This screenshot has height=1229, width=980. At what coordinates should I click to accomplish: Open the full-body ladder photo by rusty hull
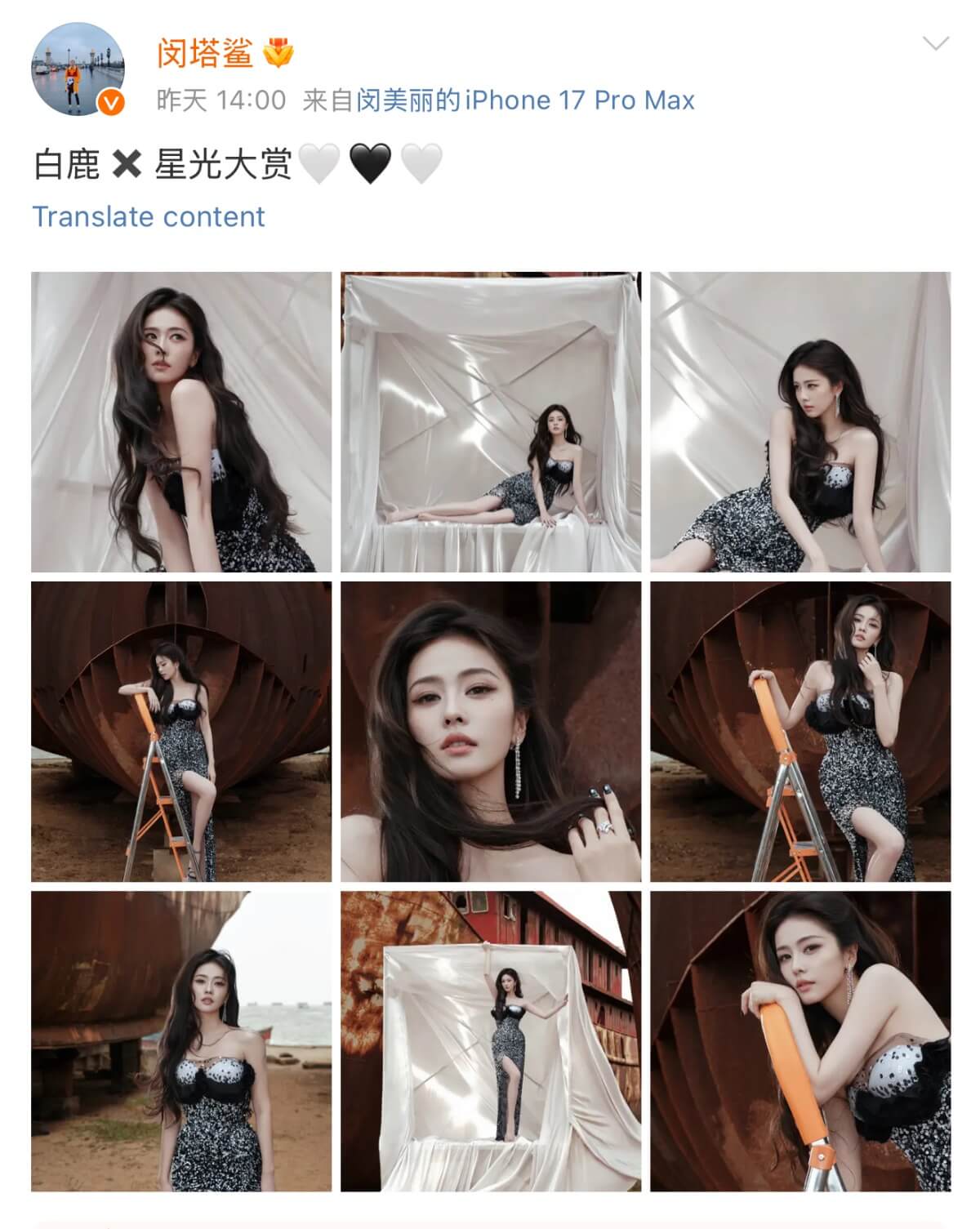coord(181,731)
